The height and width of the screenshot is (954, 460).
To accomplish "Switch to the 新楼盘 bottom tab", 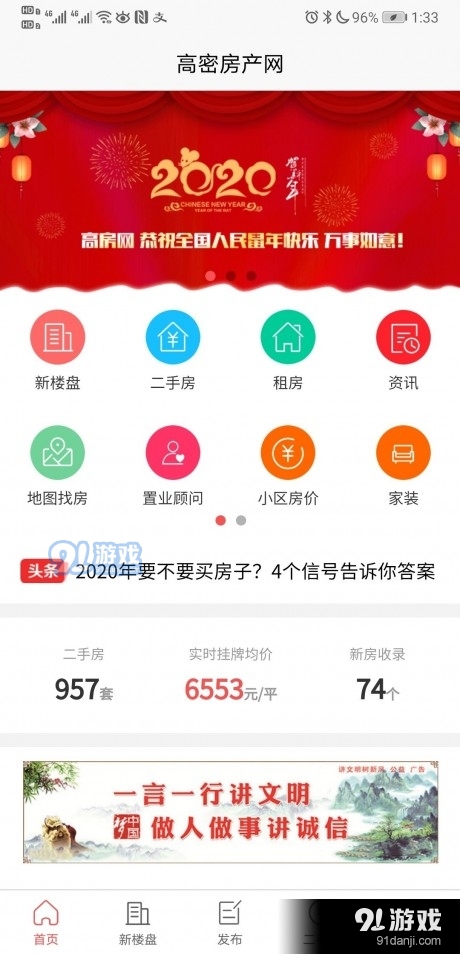I will tap(138, 922).
